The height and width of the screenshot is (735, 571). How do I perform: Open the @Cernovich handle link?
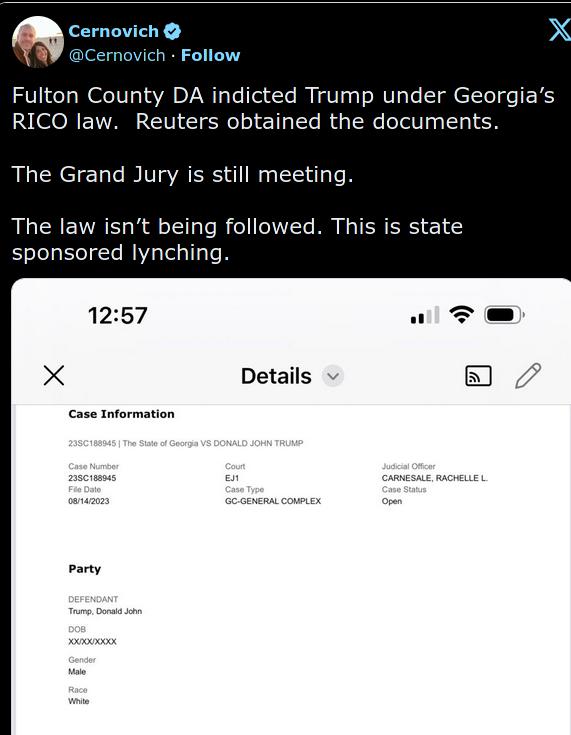[x=117, y=55]
